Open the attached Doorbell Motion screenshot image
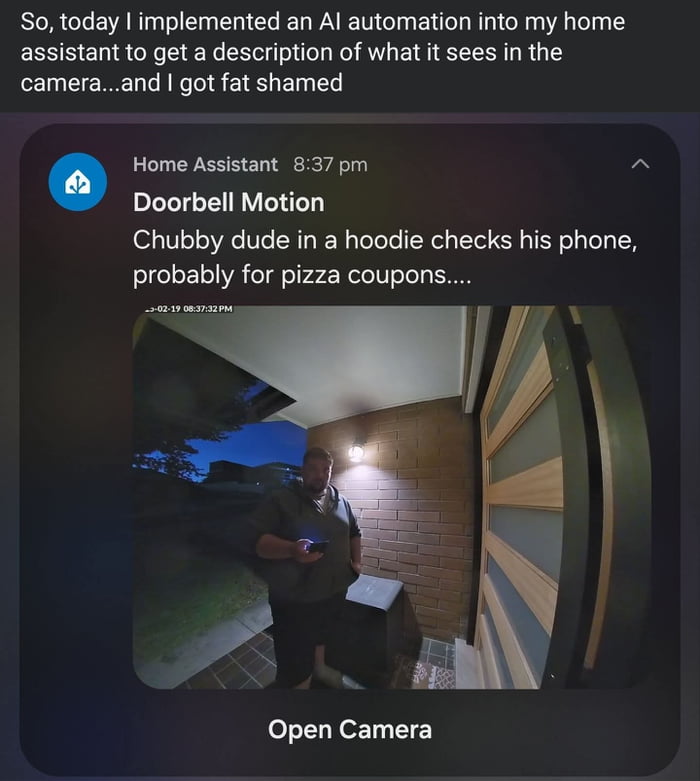 [x=391, y=496]
